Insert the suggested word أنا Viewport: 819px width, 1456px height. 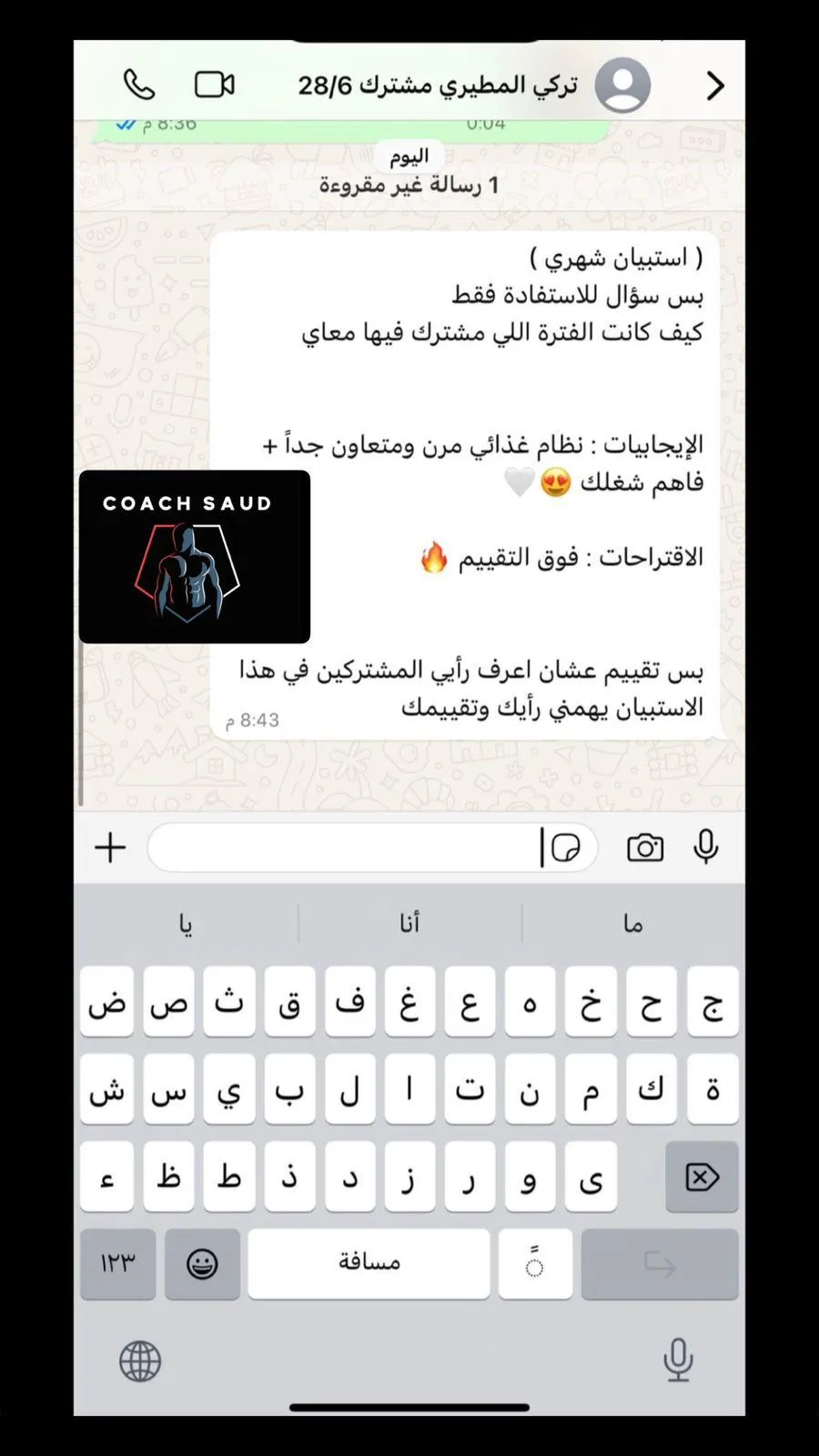pos(409,924)
